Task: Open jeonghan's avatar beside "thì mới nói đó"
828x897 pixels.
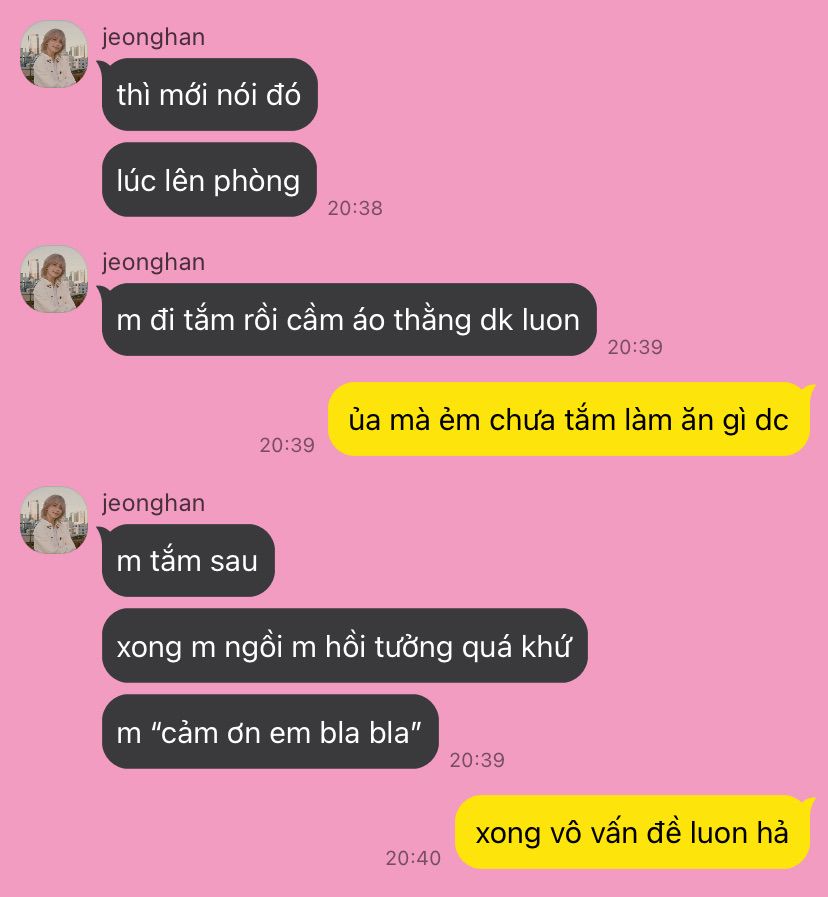Action: pos(54,54)
